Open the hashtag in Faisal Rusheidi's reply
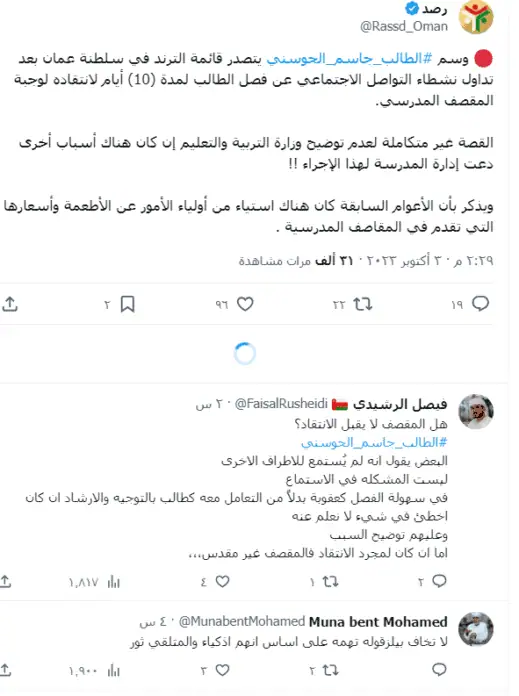519x696 pixels. (x=374, y=442)
